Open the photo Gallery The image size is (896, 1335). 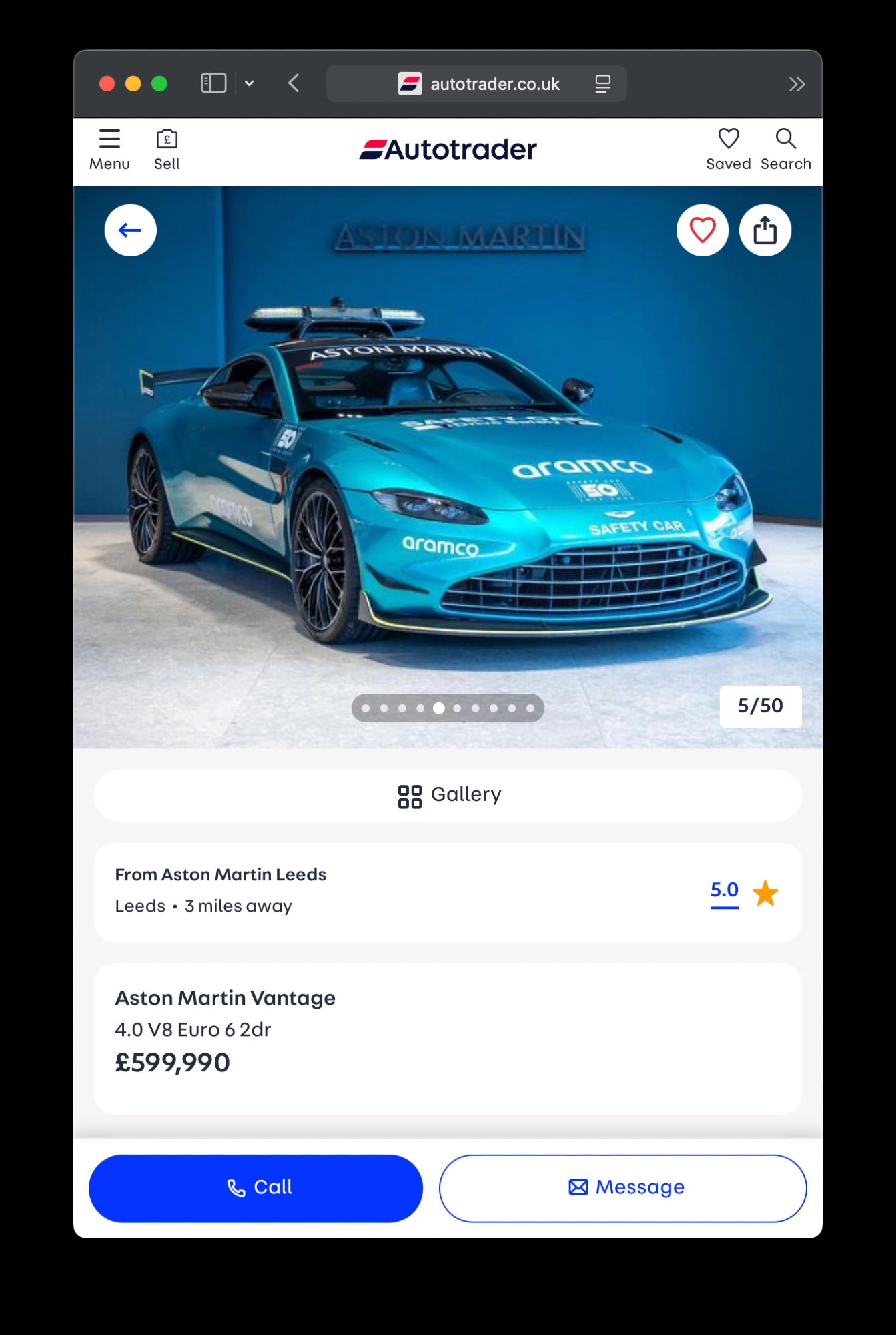[448, 795]
